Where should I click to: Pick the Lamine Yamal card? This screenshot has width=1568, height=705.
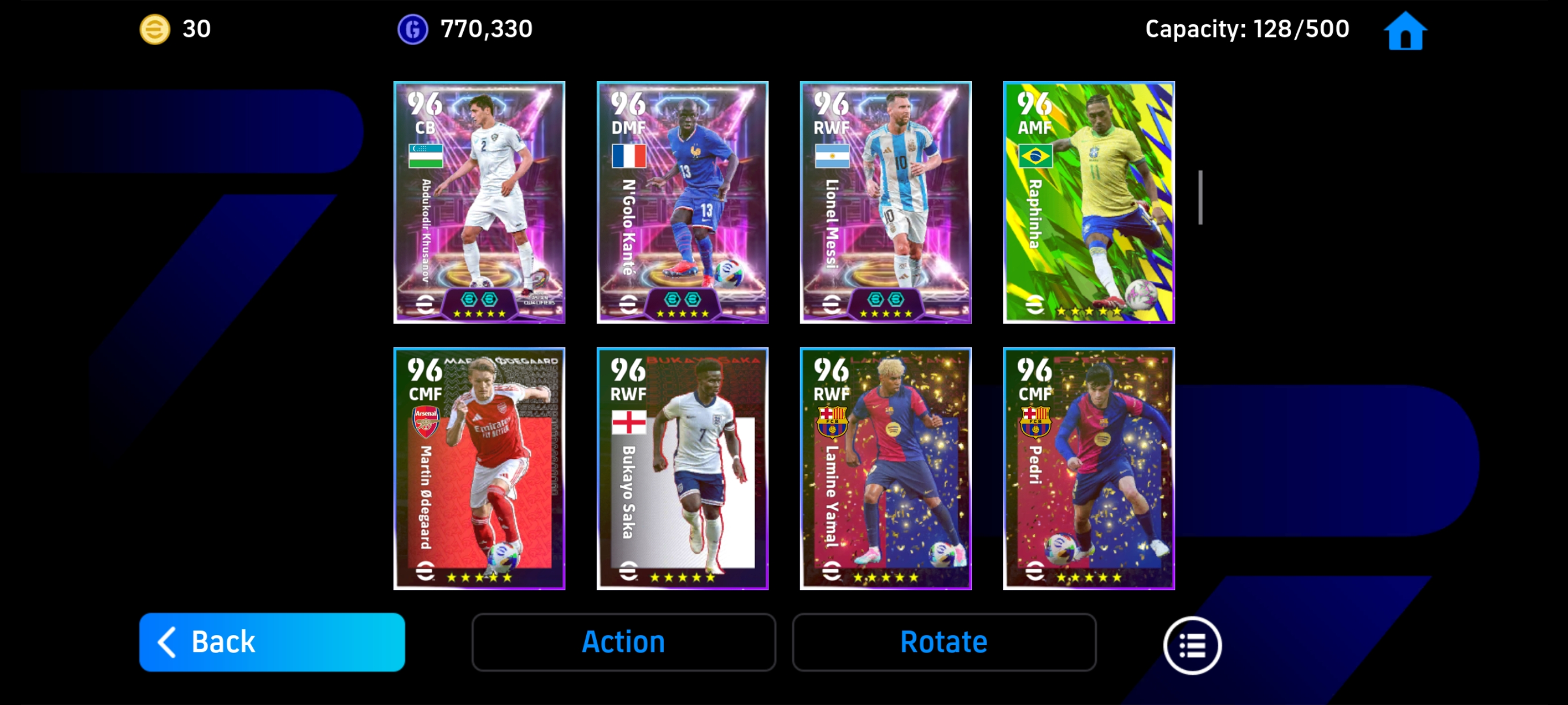point(886,469)
